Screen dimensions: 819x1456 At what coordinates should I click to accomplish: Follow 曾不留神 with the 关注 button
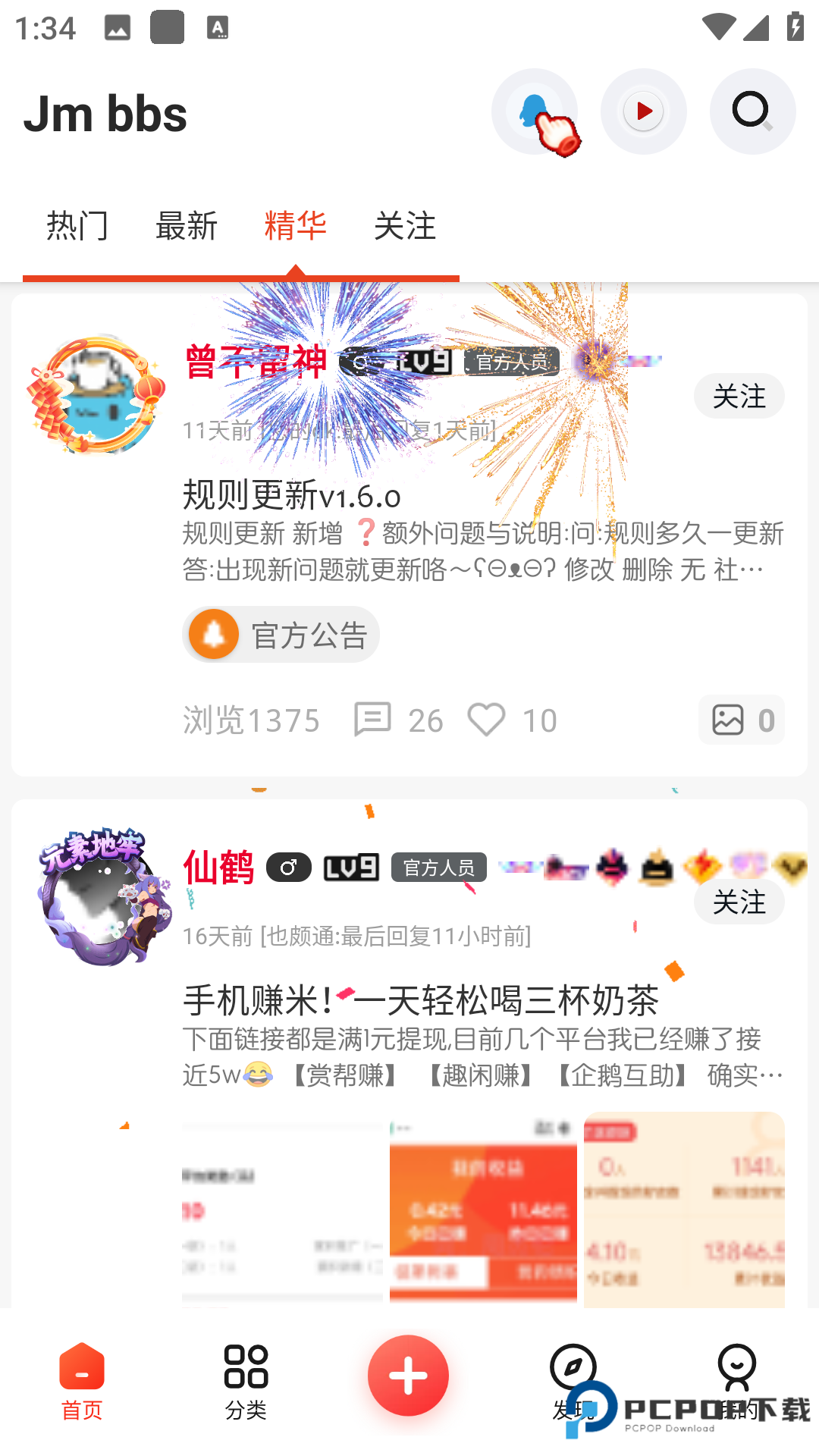739,395
